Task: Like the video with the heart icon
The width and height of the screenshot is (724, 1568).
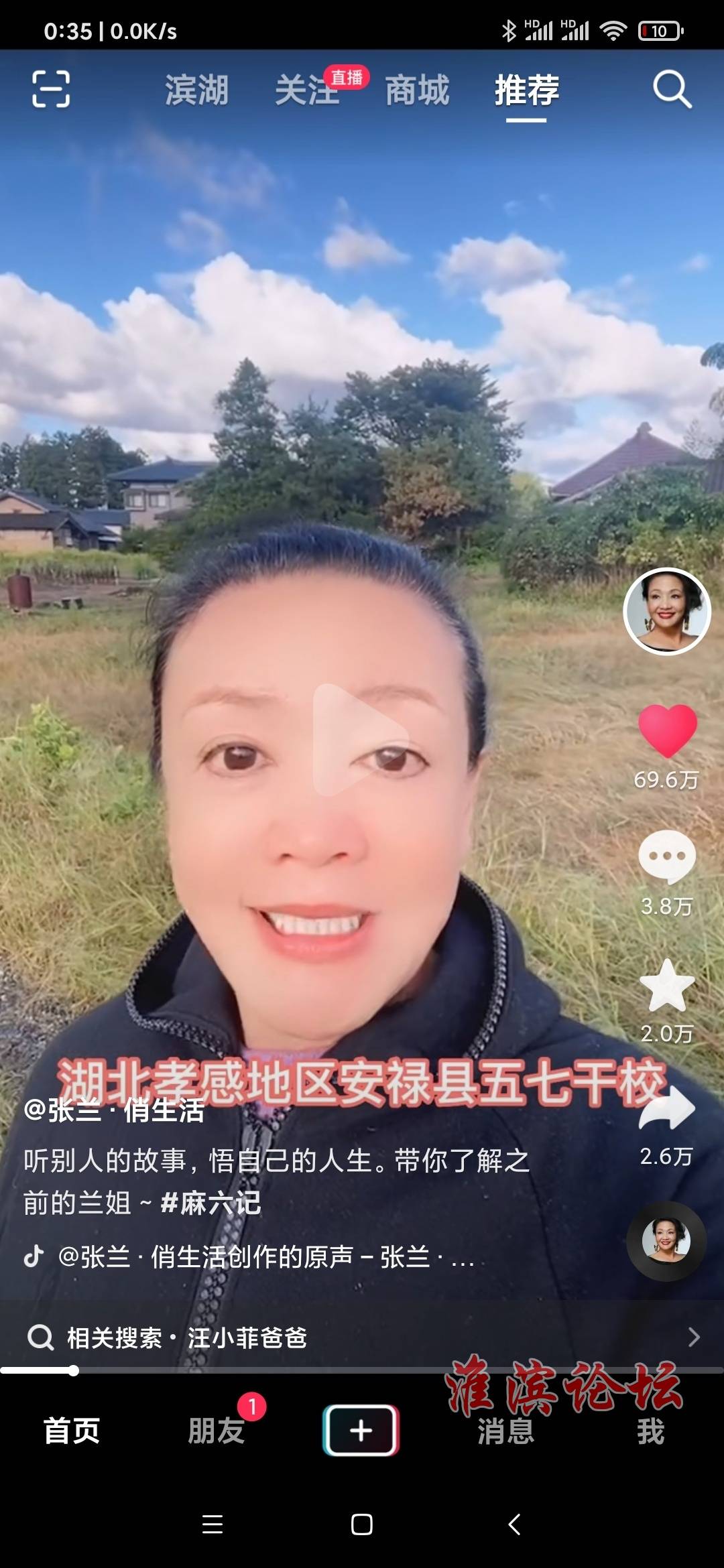Action: click(667, 732)
